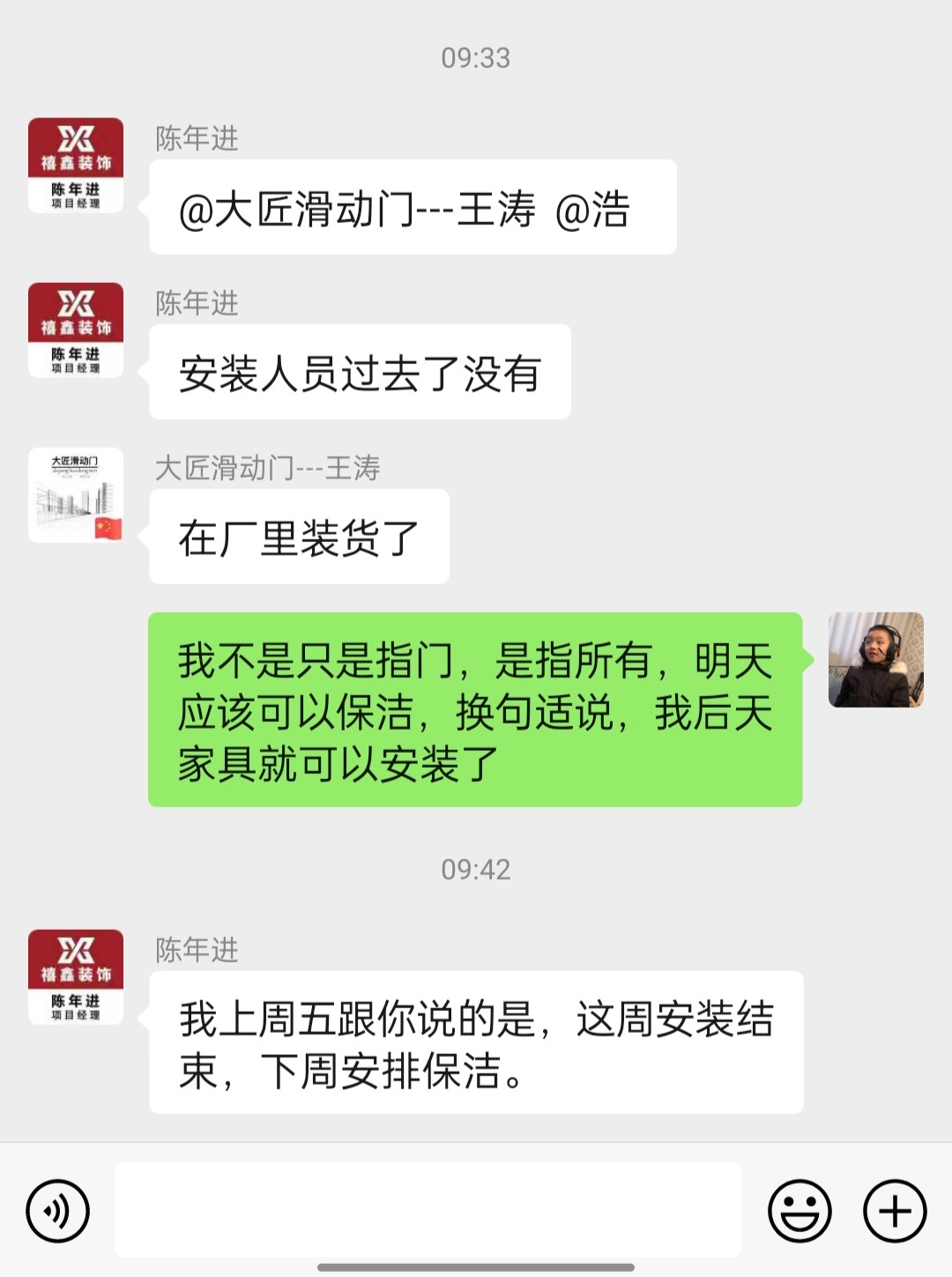Open the emoji sticker panel
This screenshot has height=1277, width=952.
800,1211
